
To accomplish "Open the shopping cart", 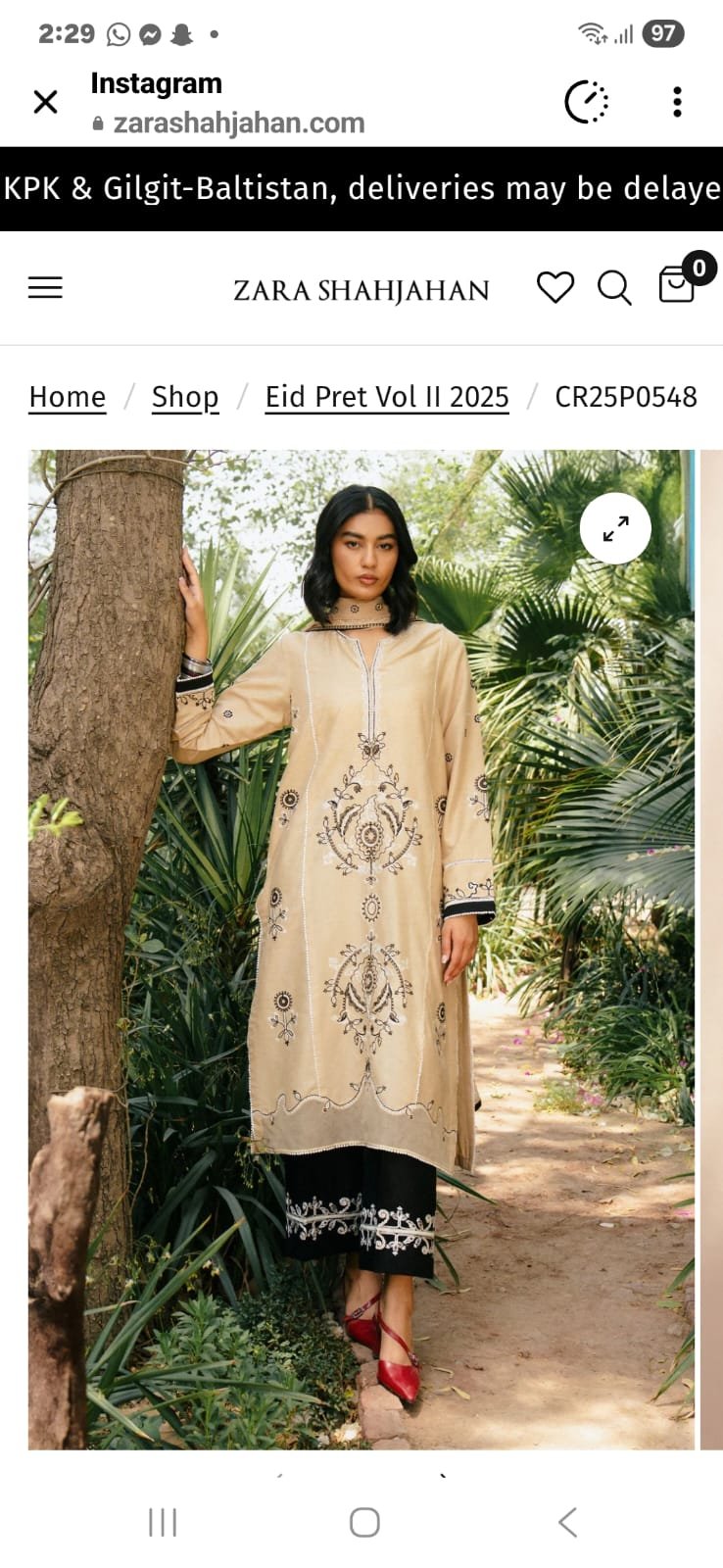I will click(678, 284).
